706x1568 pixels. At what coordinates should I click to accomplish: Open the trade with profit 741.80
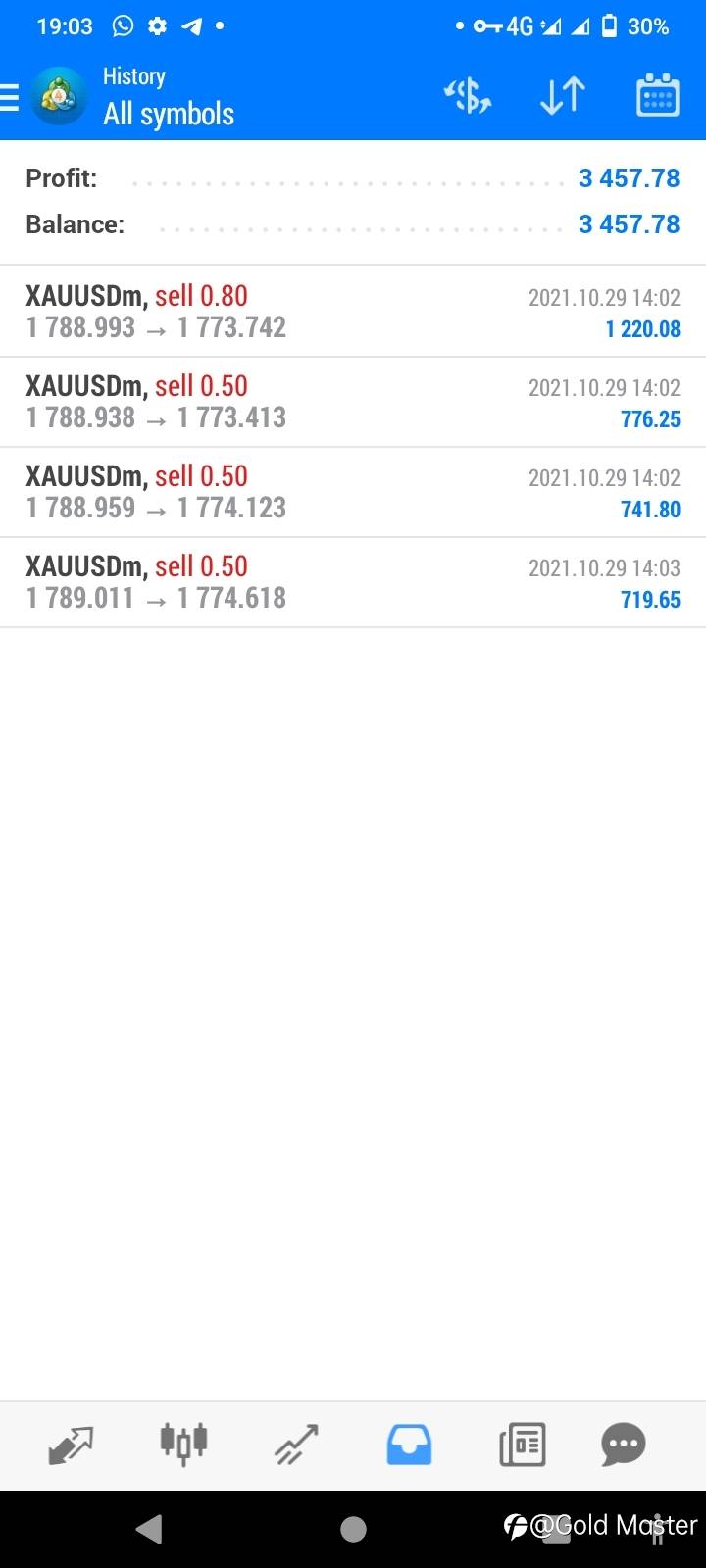353,492
